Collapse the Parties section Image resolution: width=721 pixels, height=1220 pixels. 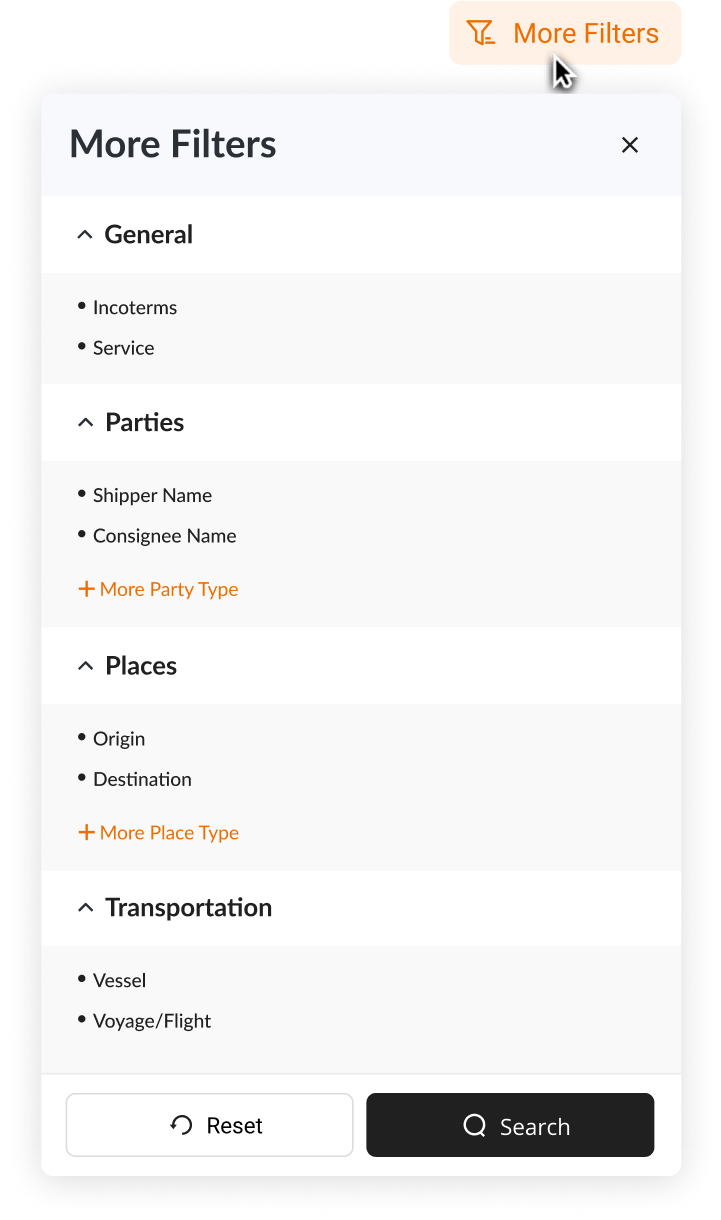point(85,423)
